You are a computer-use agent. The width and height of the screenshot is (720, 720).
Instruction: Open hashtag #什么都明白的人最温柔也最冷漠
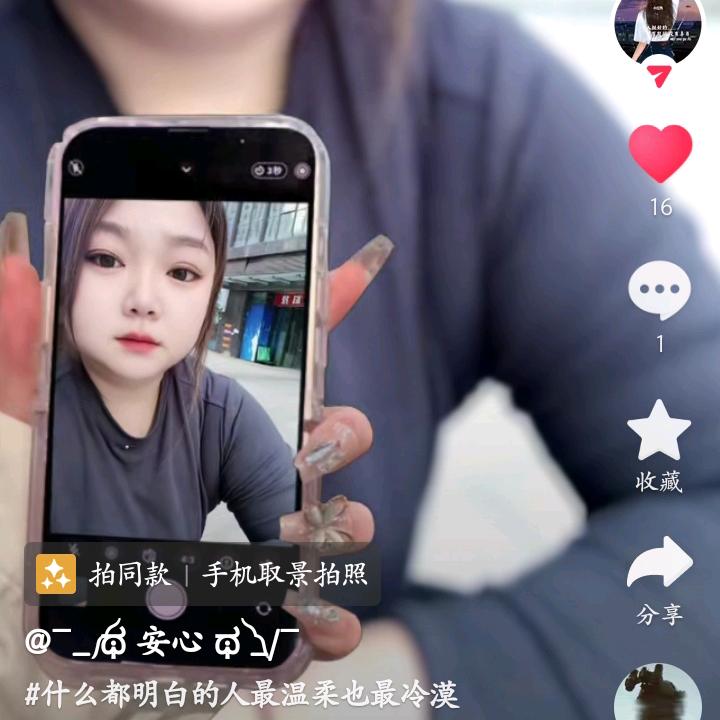(242, 695)
